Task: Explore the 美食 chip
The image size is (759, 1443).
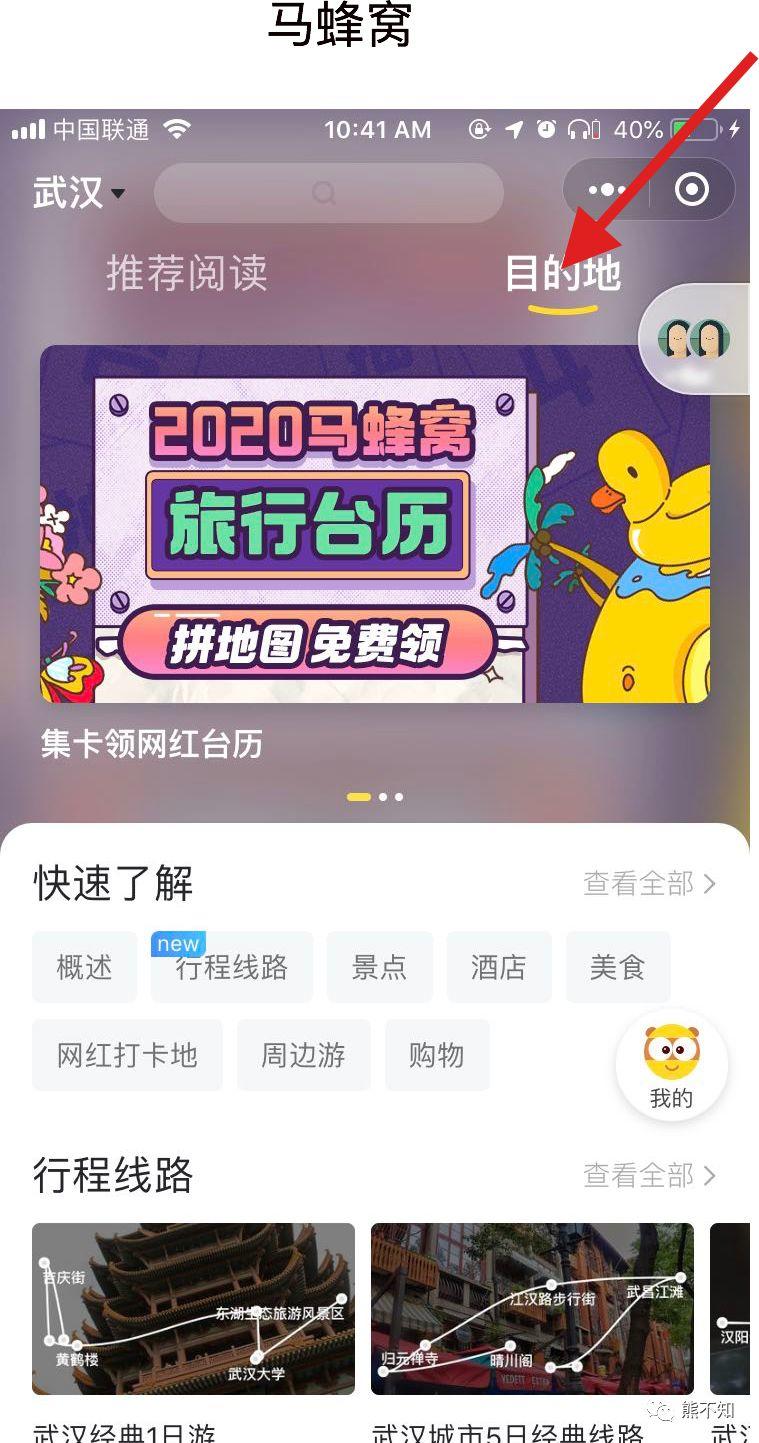Action: click(x=617, y=967)
